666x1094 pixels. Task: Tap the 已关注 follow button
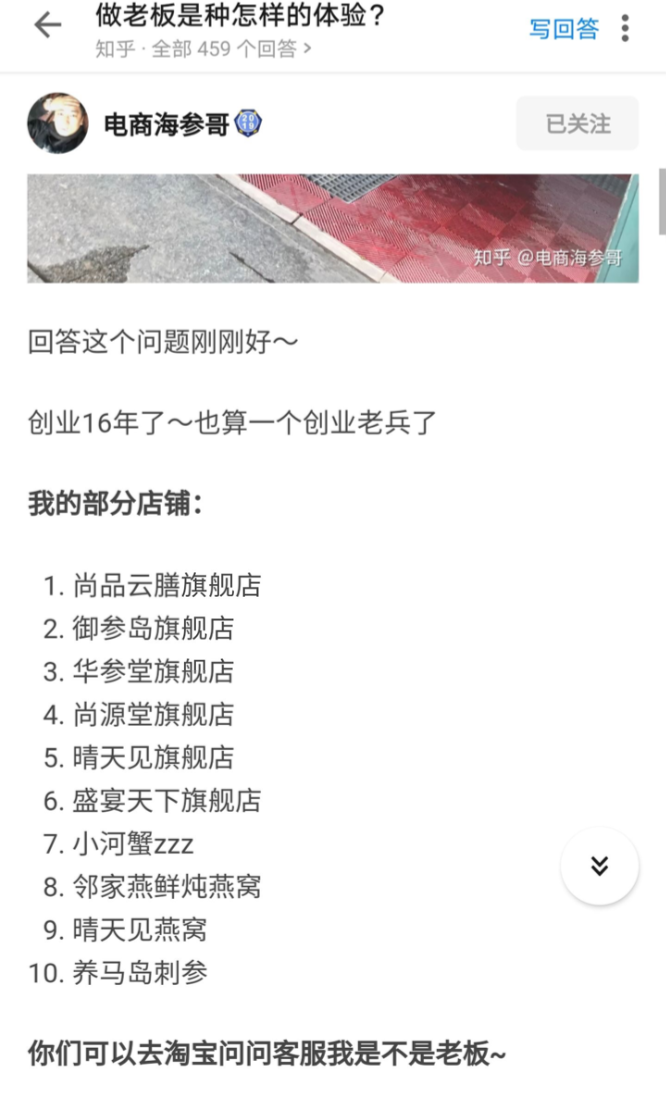(577, 124)
